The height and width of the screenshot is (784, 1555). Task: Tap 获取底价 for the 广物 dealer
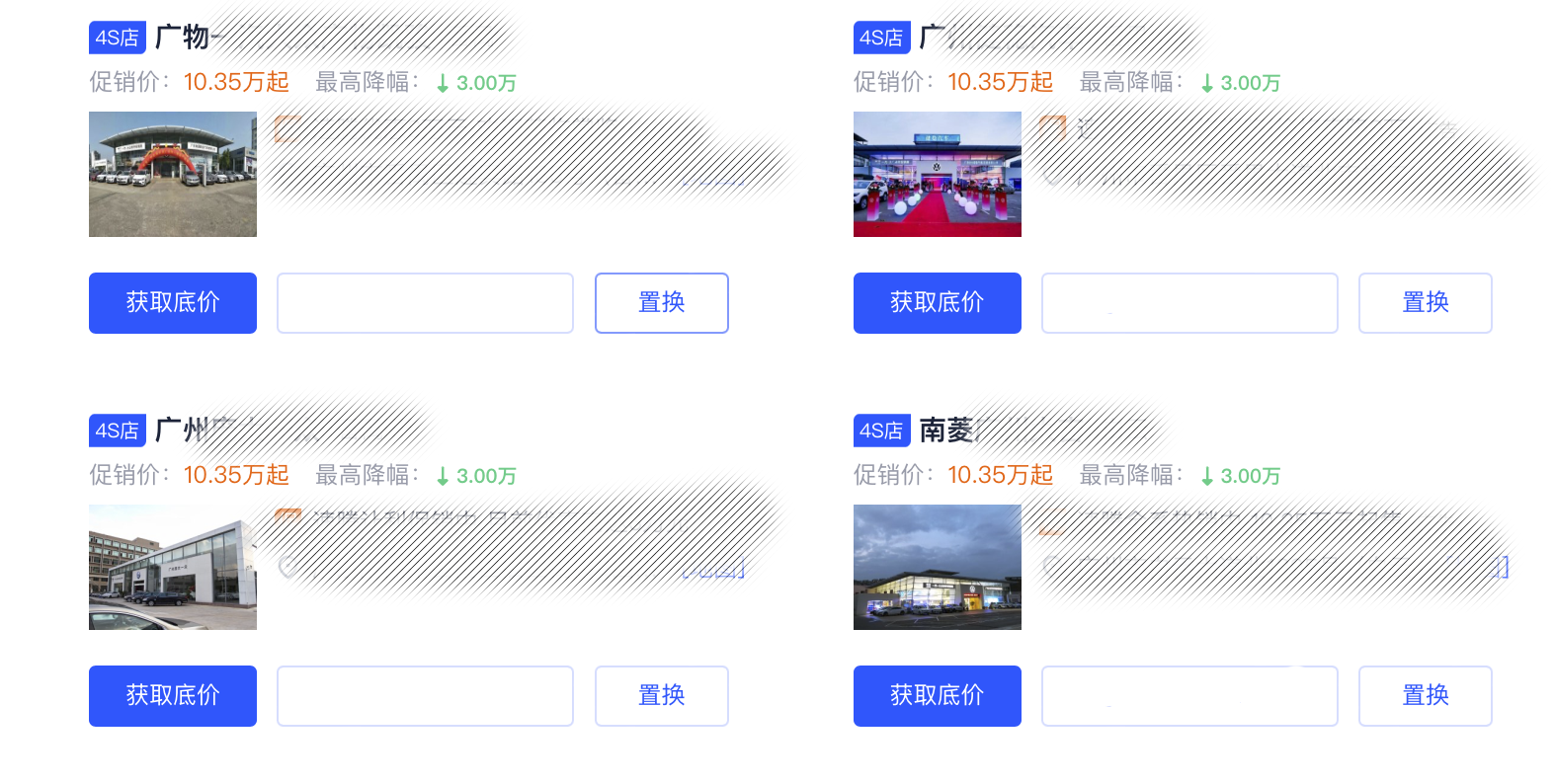(173, 303)
